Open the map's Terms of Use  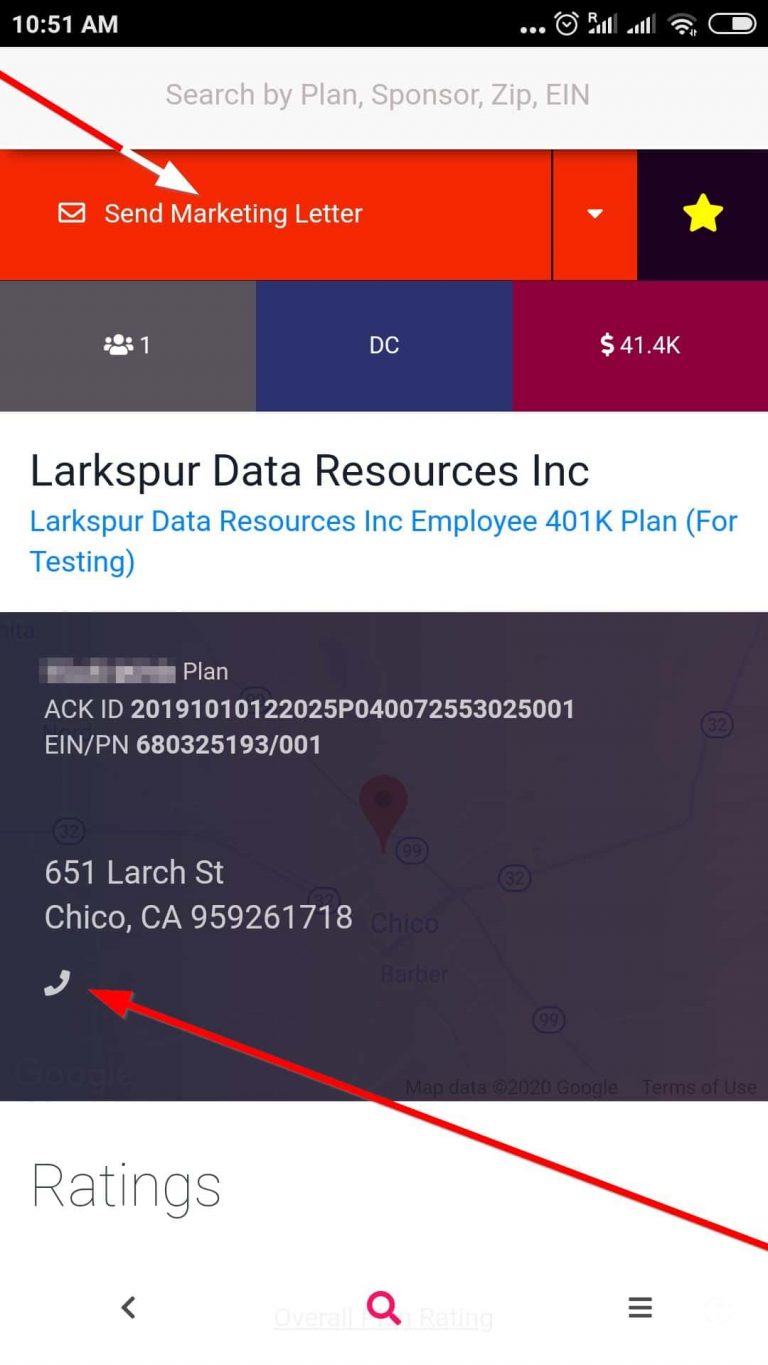699,1087
